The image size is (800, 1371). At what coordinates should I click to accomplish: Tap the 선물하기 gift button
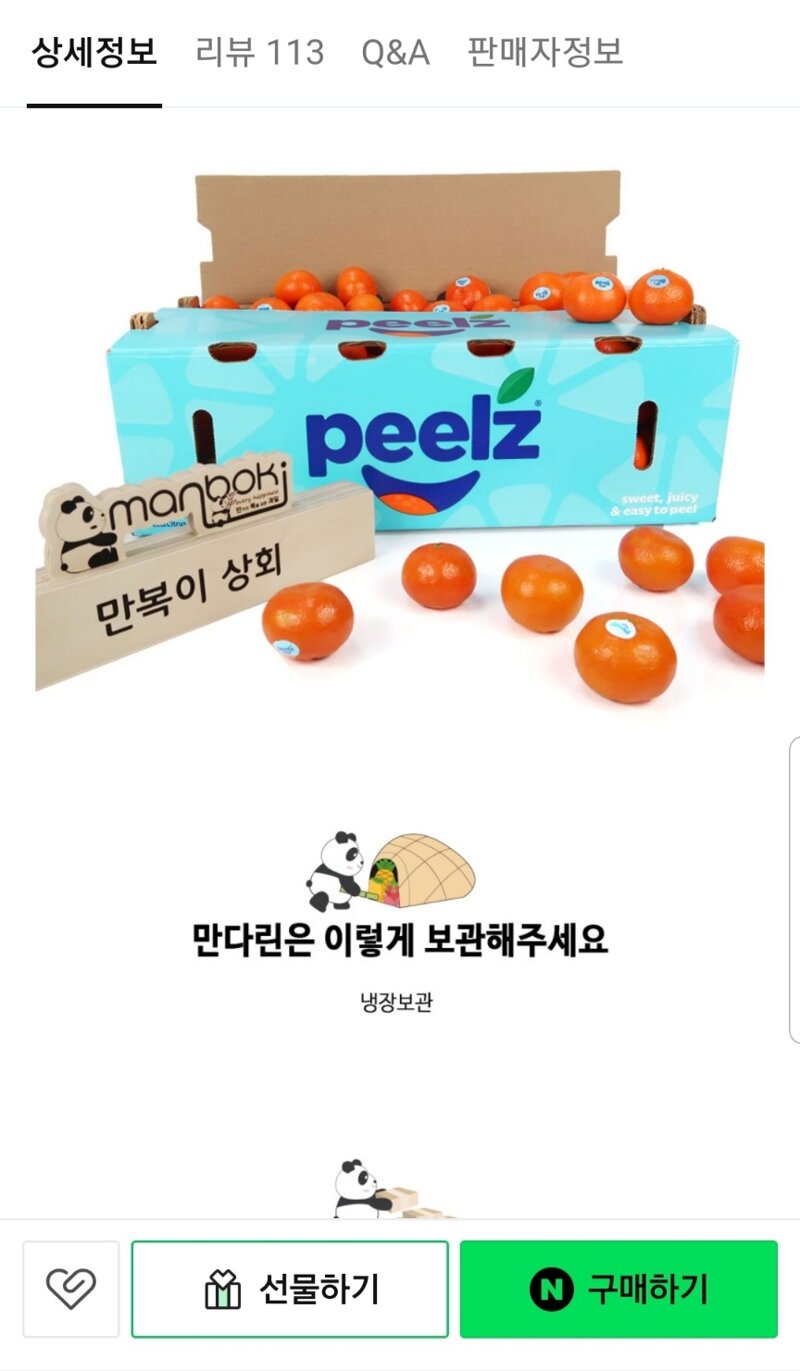(290, 1289)
